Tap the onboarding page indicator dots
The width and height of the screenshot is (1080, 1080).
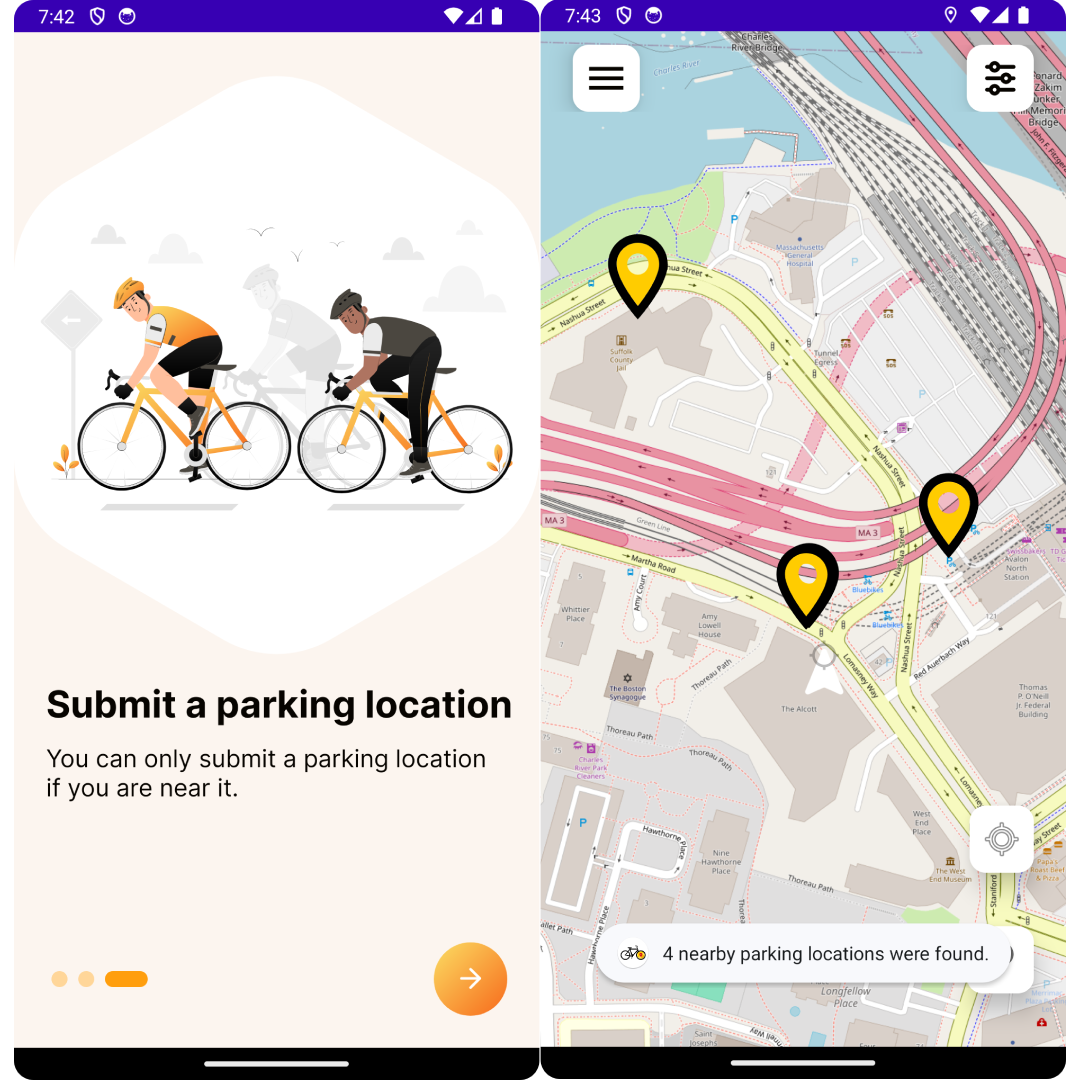coord(99,979)
